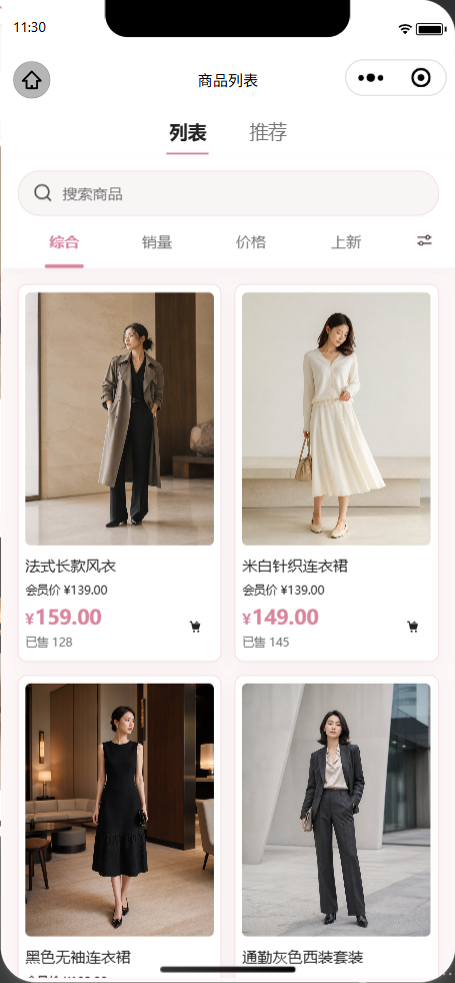Switch to the 推荐 tab

pyautogui.click(x=268, y=132)
